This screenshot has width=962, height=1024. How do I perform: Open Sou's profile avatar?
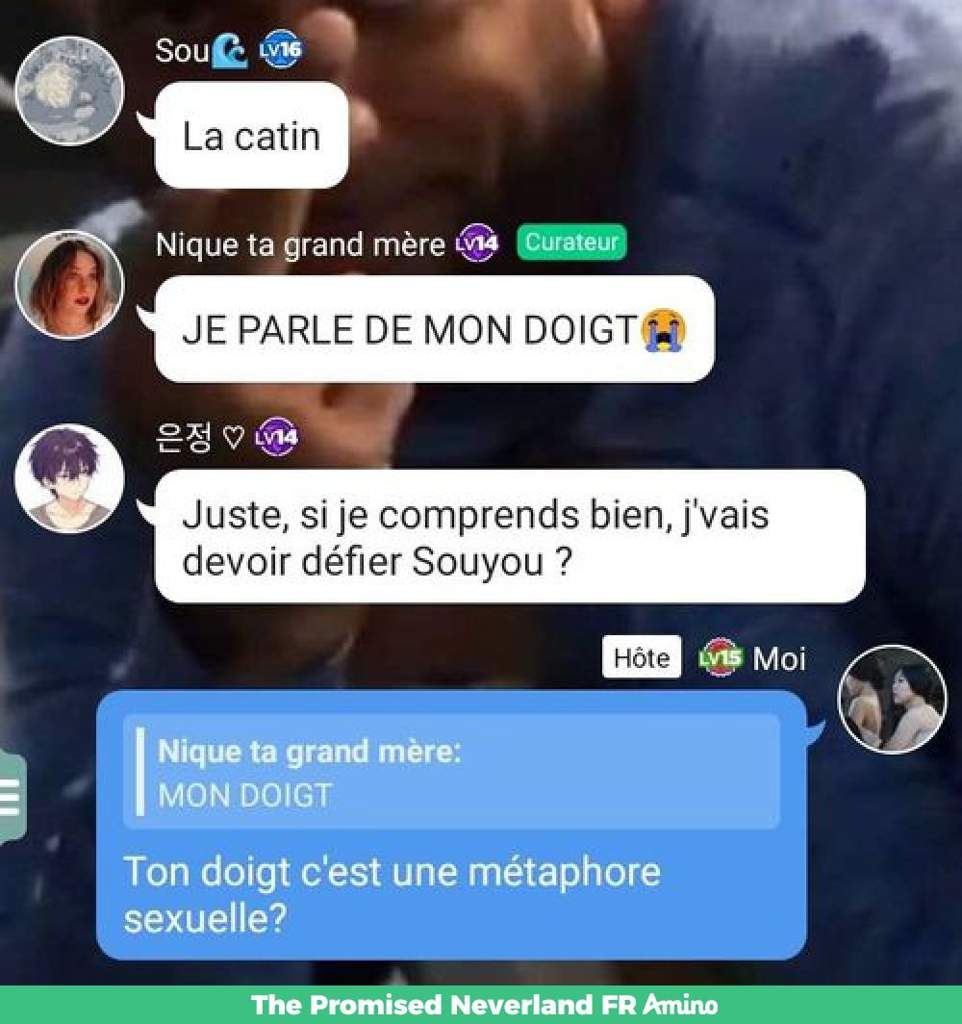[x=69, y=91]
